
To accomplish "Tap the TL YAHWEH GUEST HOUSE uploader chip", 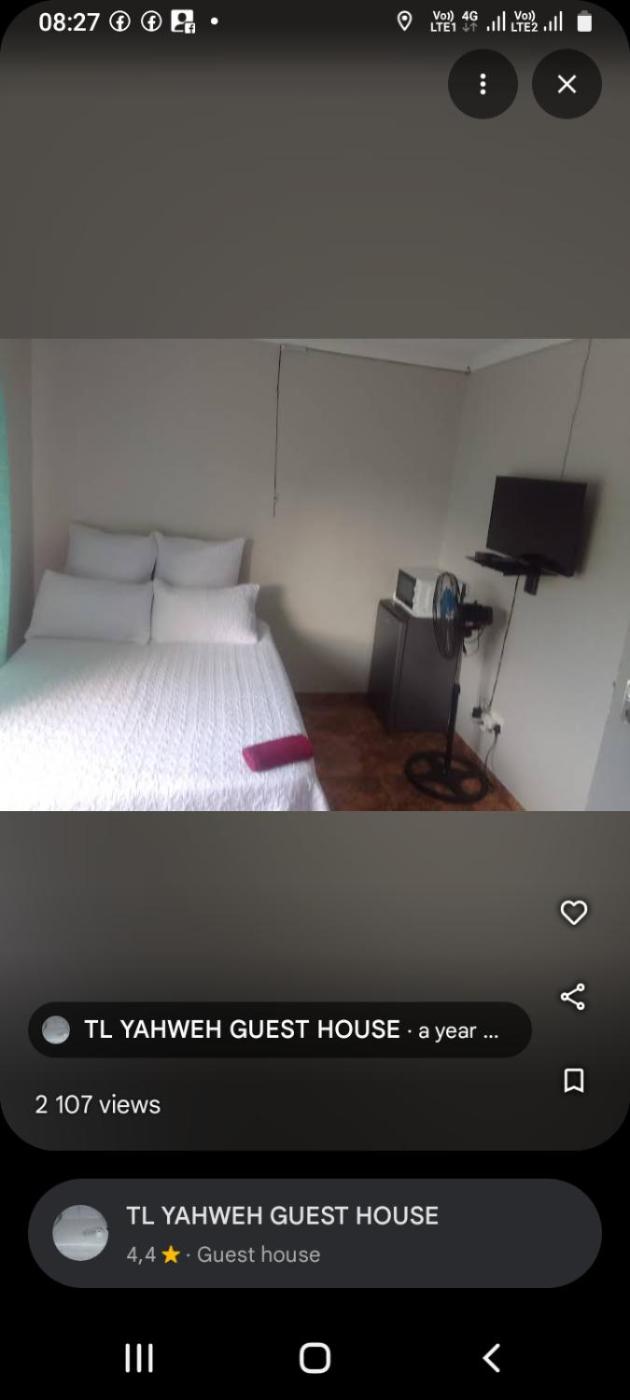I will (x=280, y=1030).
